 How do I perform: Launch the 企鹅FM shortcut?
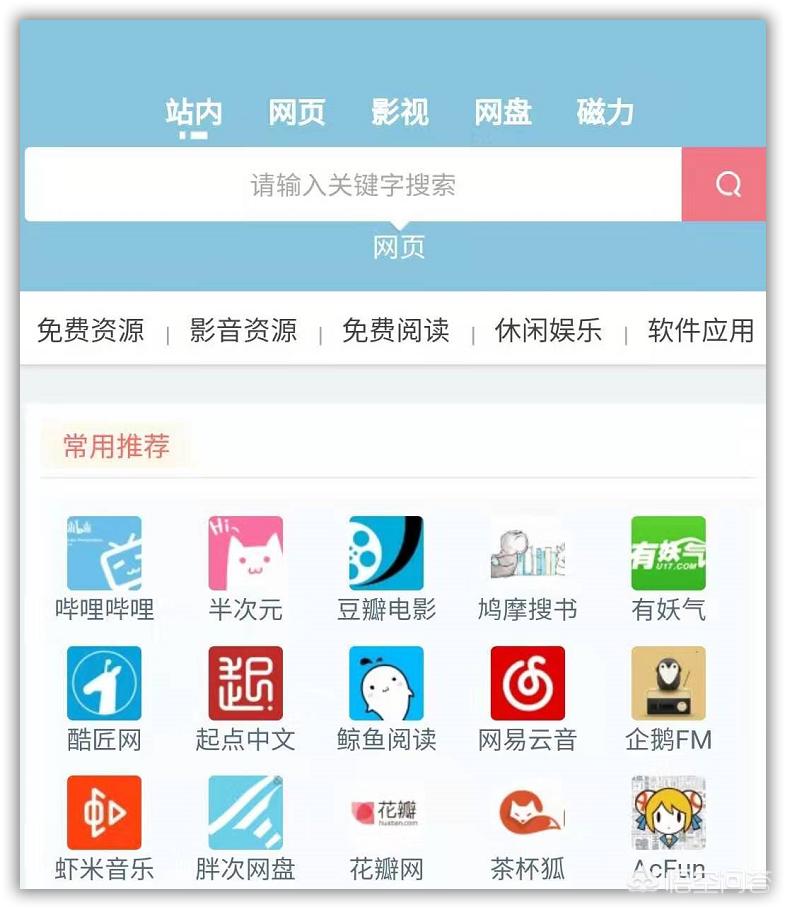pos(668,699)
